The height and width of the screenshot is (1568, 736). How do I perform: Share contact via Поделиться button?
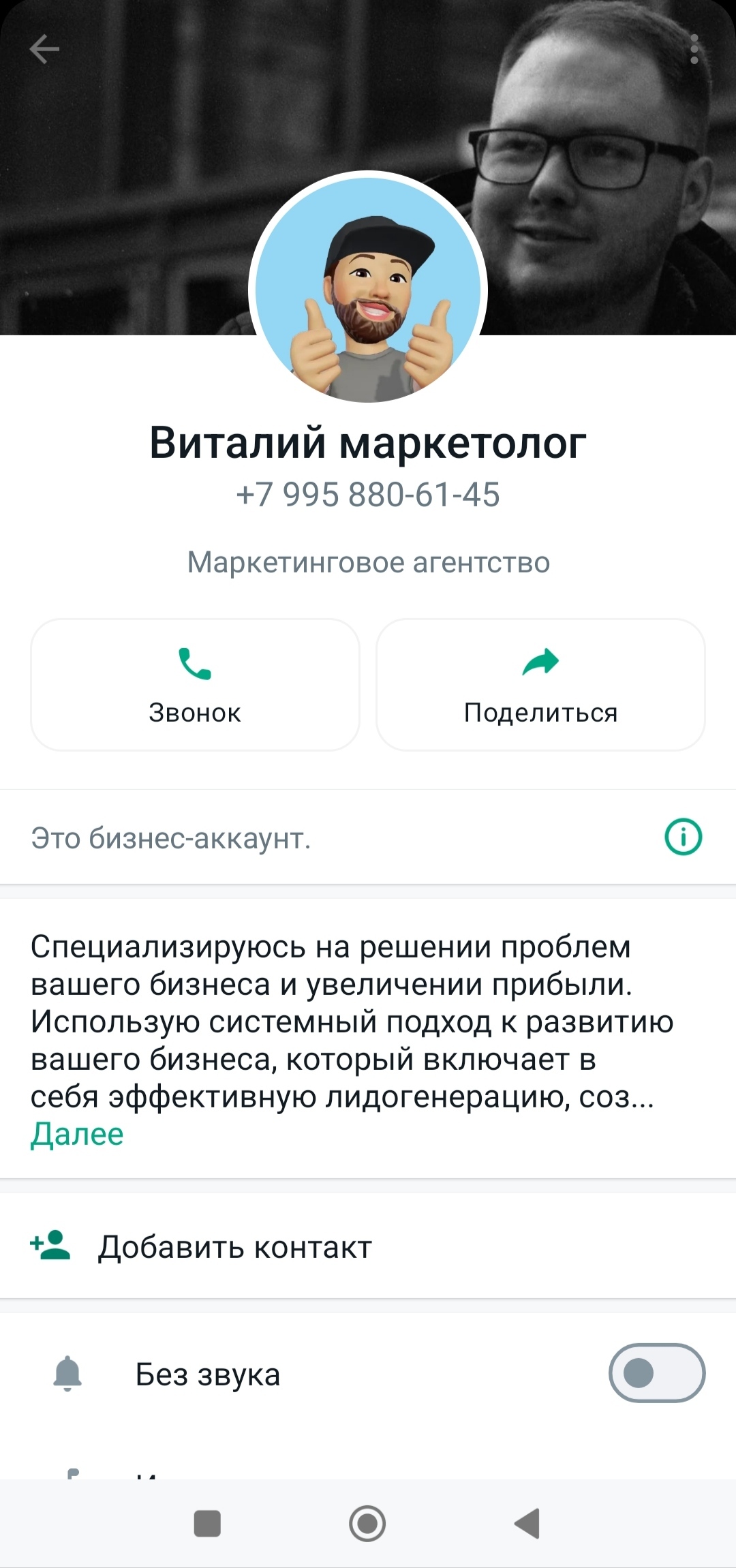(540, 684)
